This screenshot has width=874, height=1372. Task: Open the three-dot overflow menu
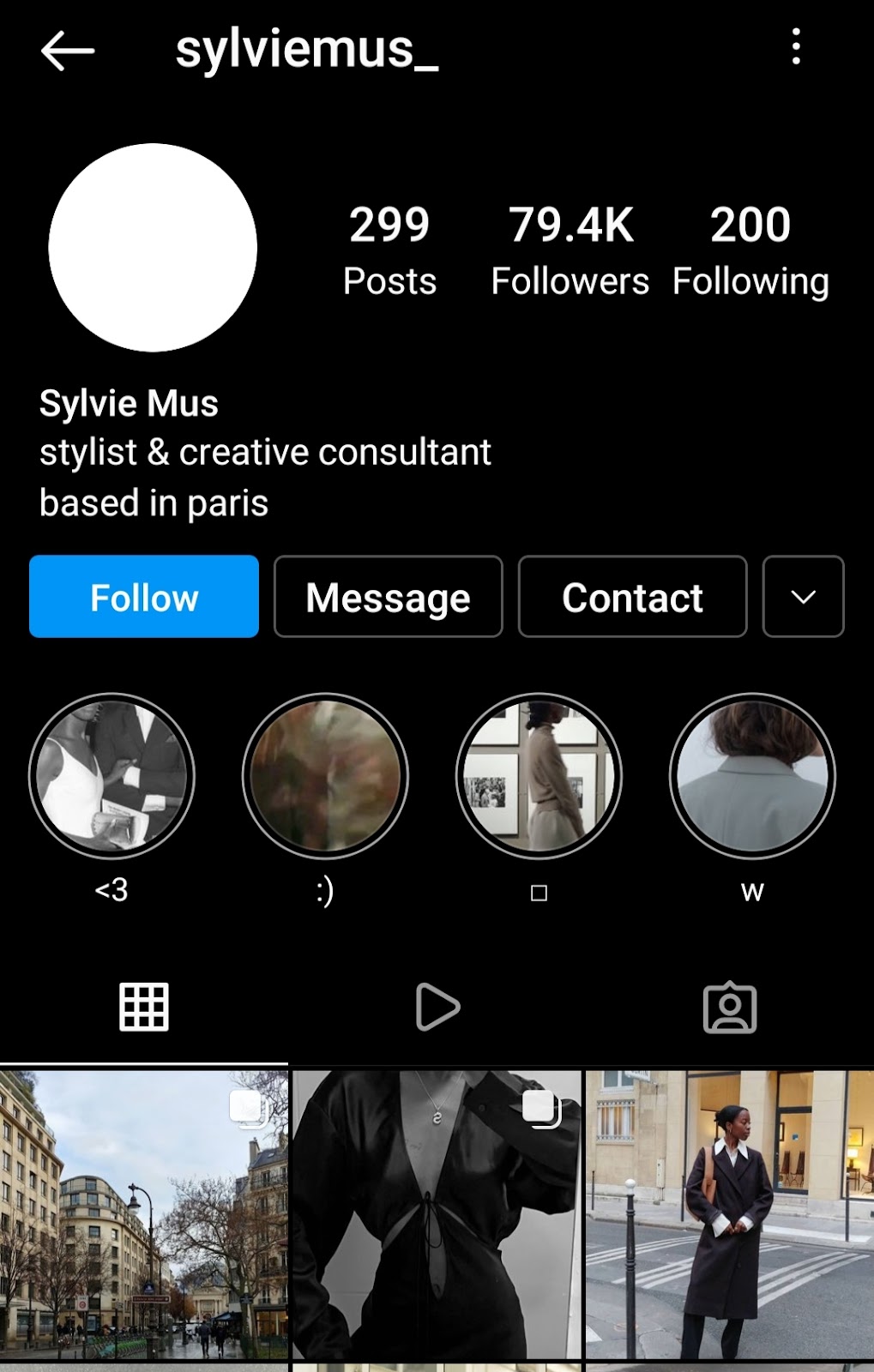(x=796, y=46)
